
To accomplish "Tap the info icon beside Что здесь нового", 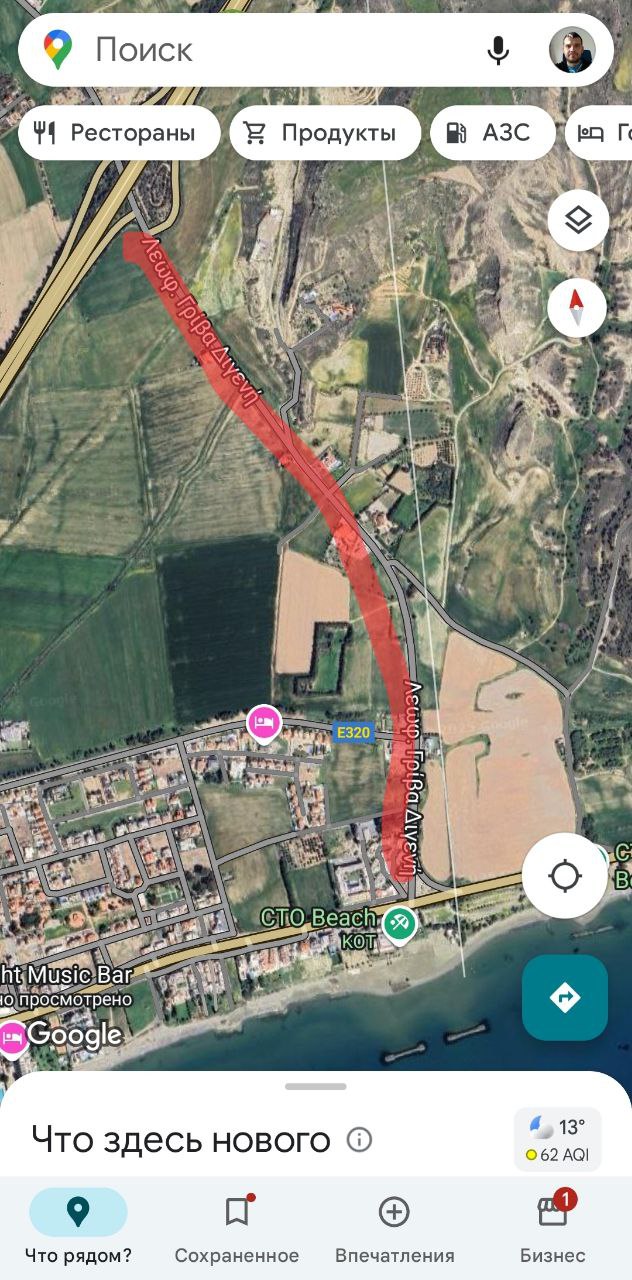I will [x=359, y=1139].
